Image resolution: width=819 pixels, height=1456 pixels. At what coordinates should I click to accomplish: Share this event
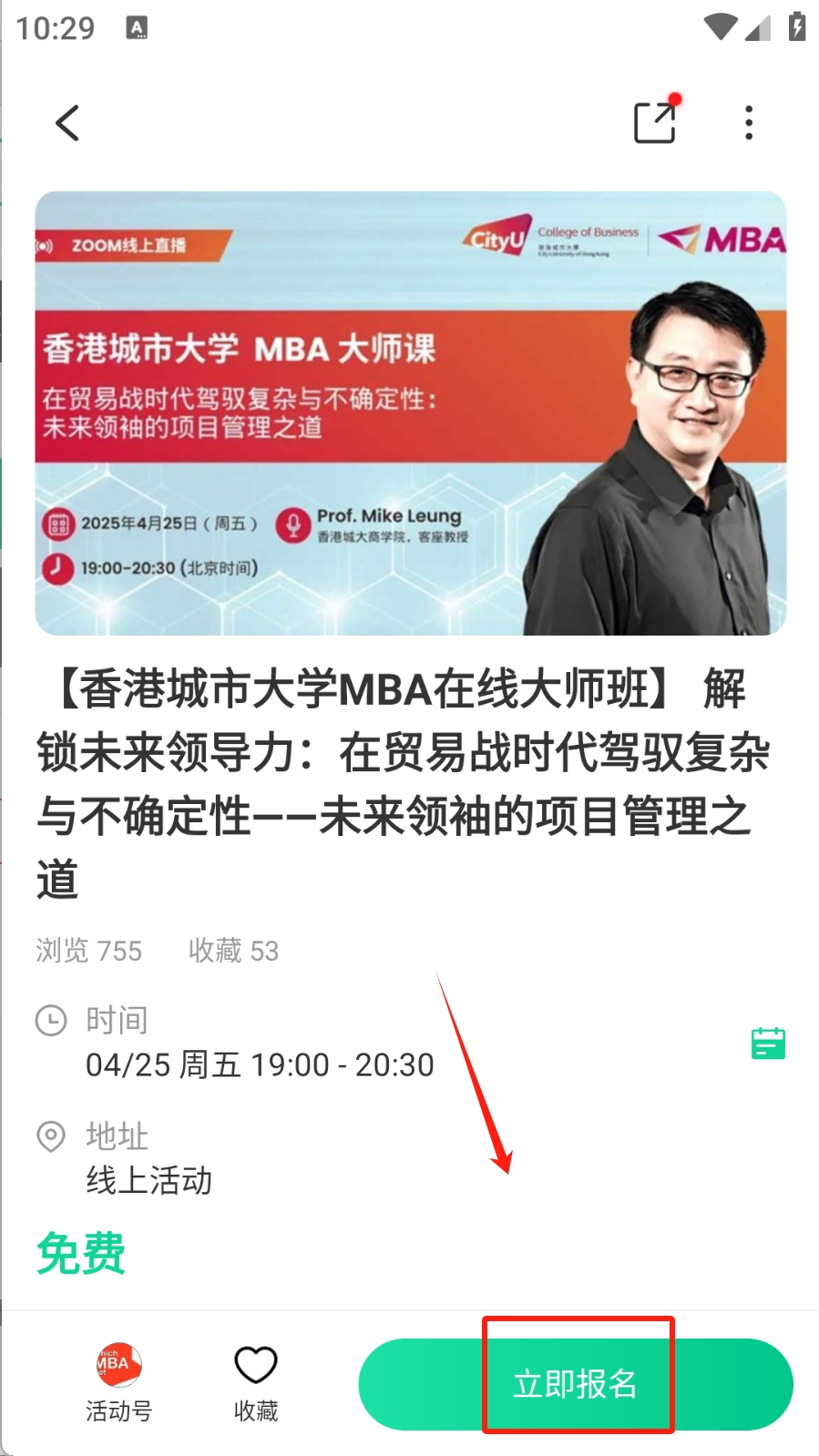coord(655,123)
